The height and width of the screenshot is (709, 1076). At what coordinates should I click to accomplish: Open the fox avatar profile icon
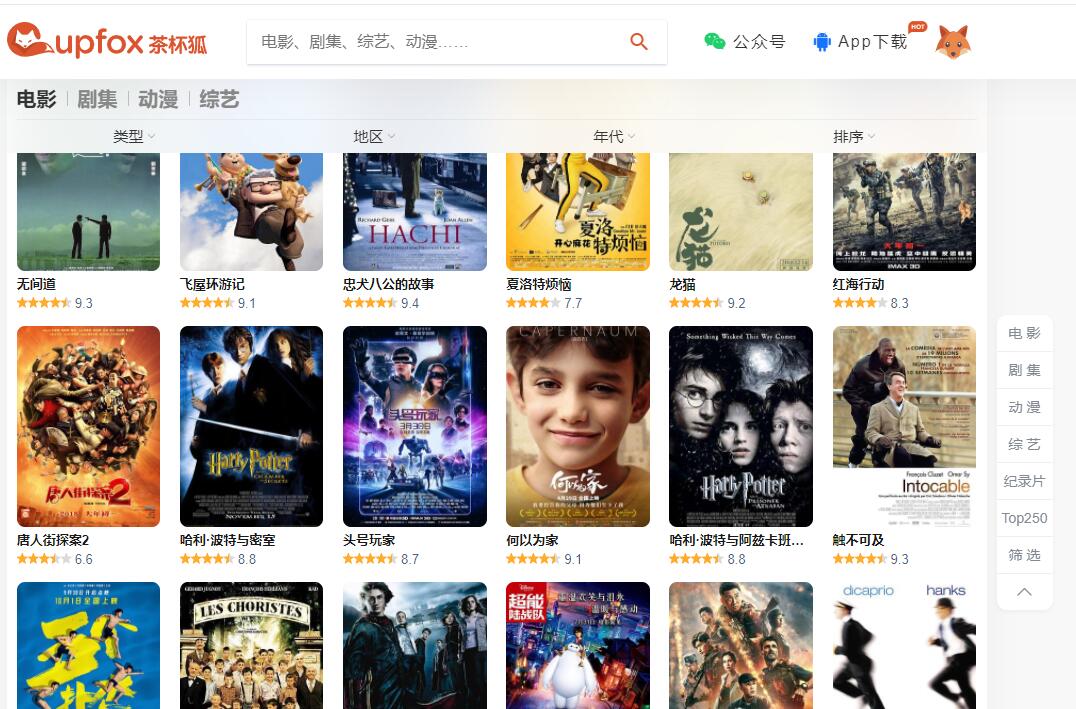click(x=952, y=42)
